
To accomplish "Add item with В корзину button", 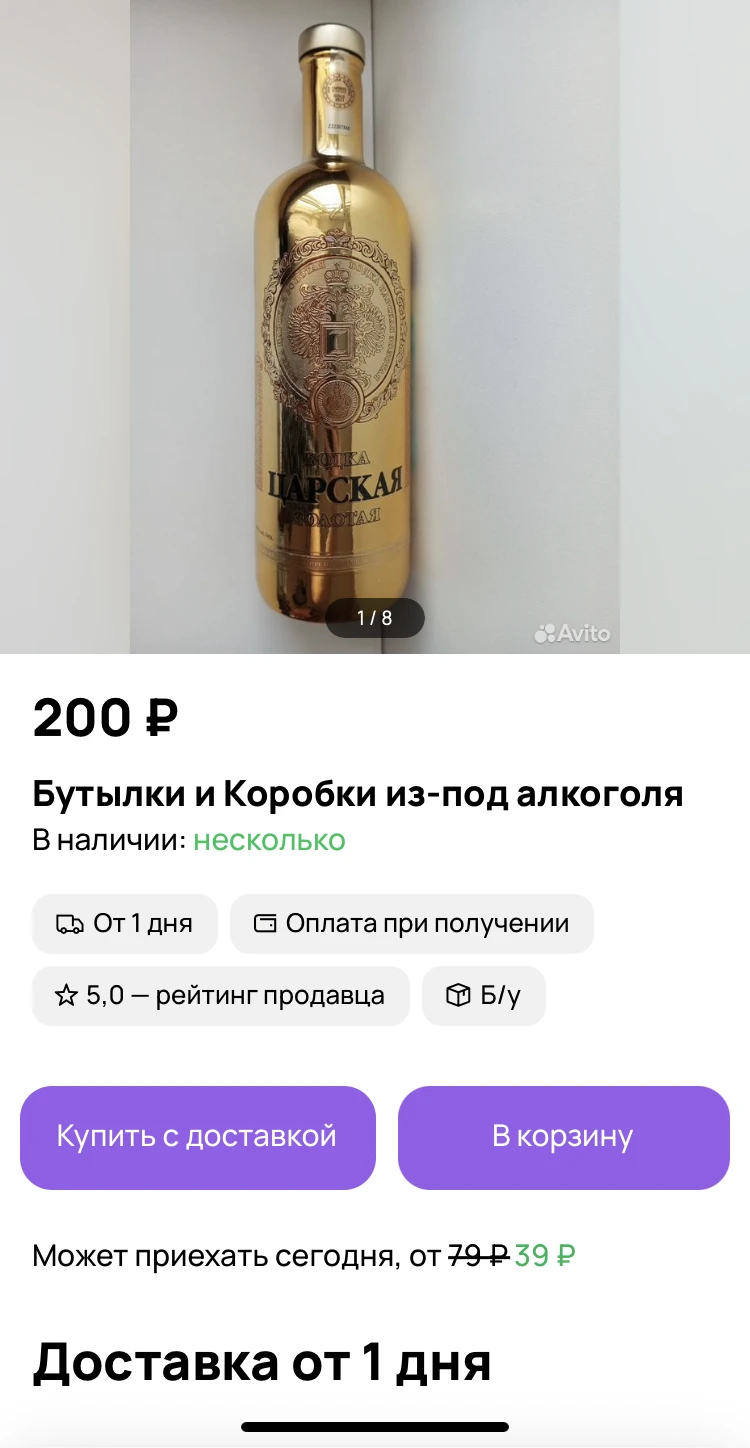I will click(x=563, y=1137).
